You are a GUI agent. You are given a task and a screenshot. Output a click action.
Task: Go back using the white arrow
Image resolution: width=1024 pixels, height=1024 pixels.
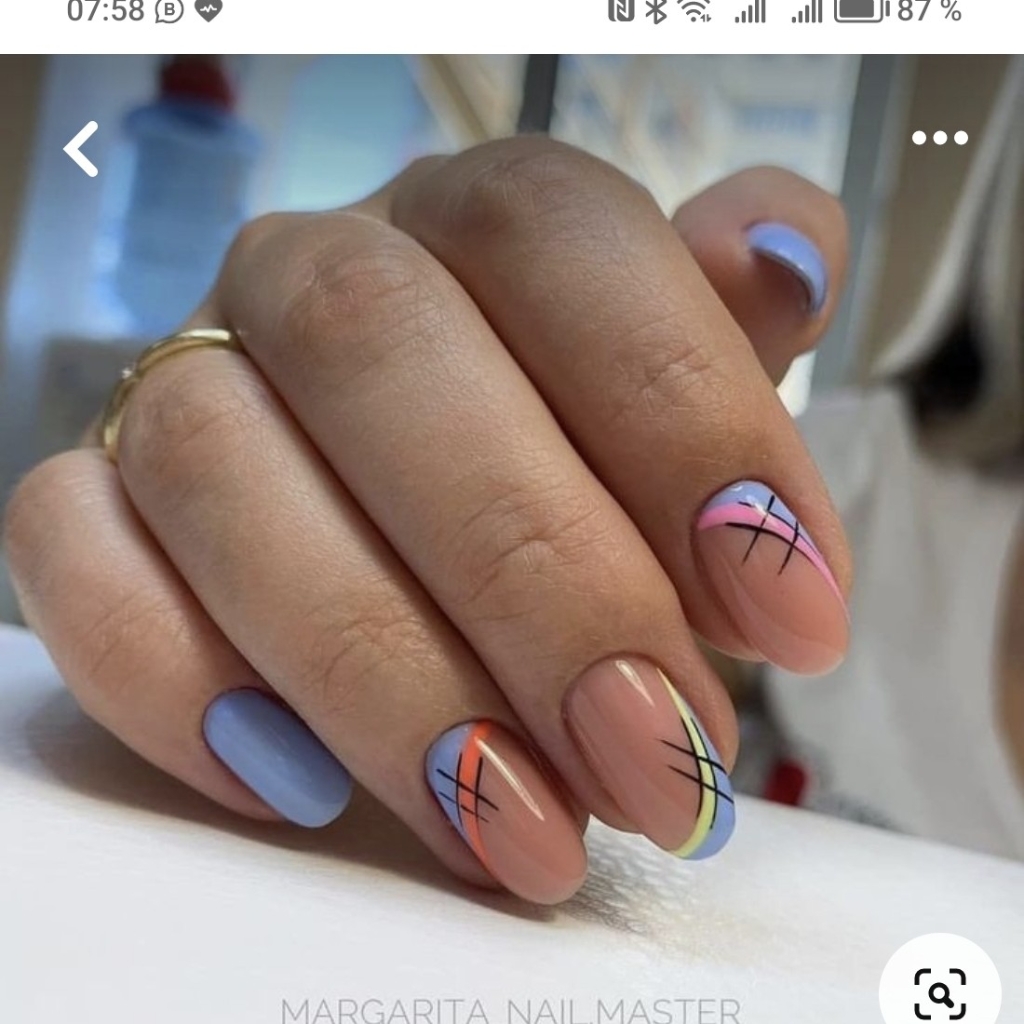point(81,149)
